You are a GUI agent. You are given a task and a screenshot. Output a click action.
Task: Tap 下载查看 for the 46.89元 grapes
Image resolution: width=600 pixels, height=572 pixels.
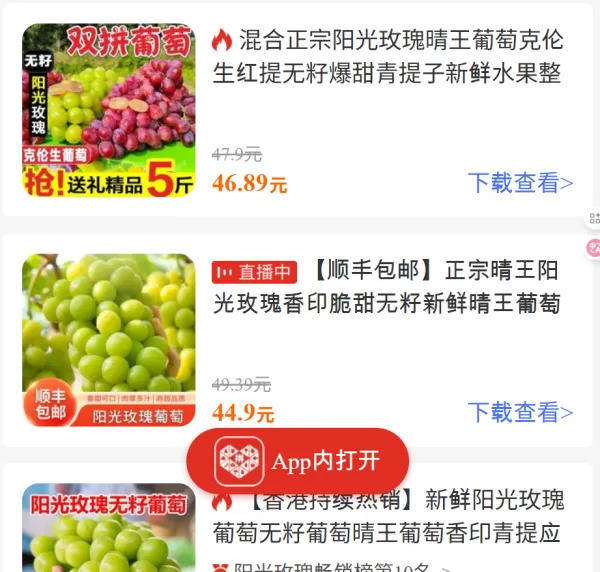(520, 183)
